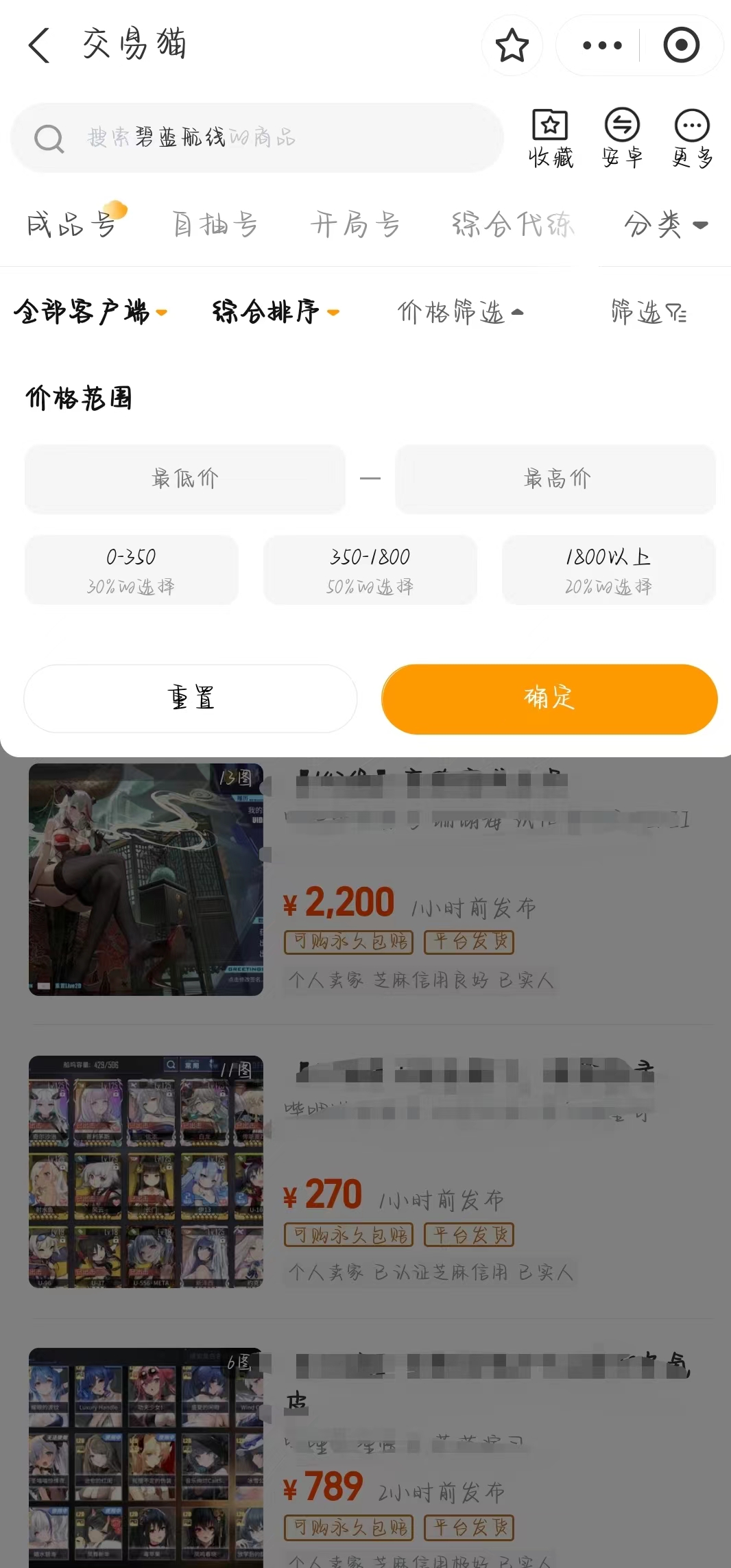Select the 350-1800 price range chip
Viewport: 731px width, 1568px height.
(x=370, y=569)
